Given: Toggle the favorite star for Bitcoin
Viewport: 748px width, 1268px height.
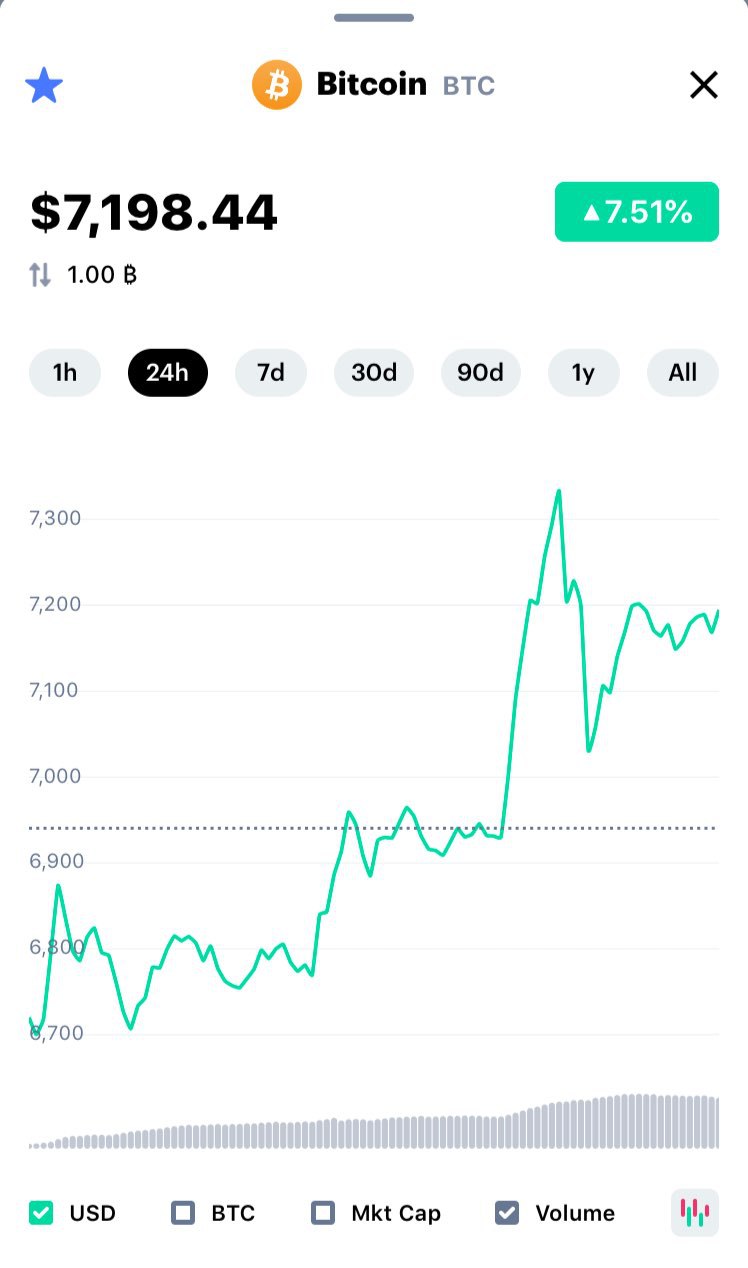Looking at the screenshot, I should coord(44,86).
